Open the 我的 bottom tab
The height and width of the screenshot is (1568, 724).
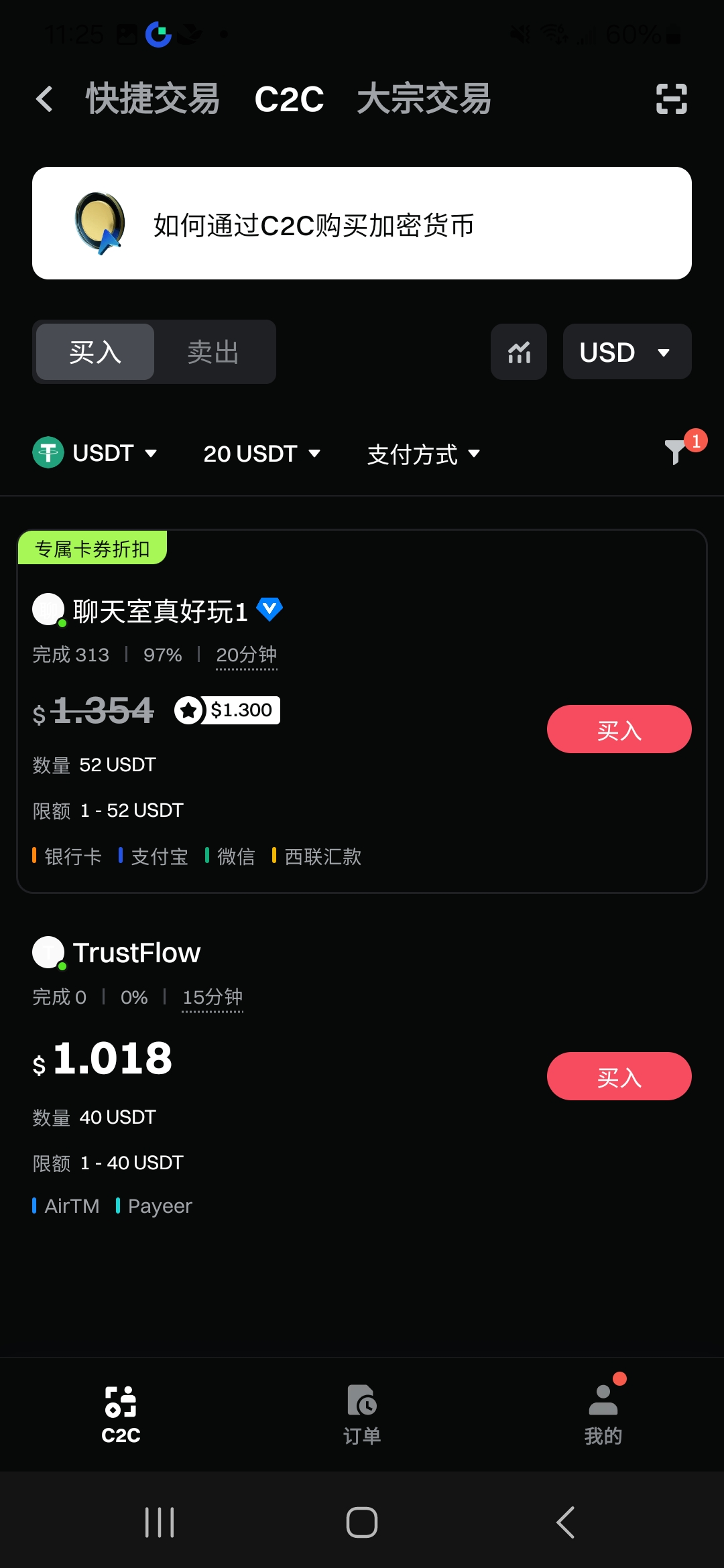603,1414
